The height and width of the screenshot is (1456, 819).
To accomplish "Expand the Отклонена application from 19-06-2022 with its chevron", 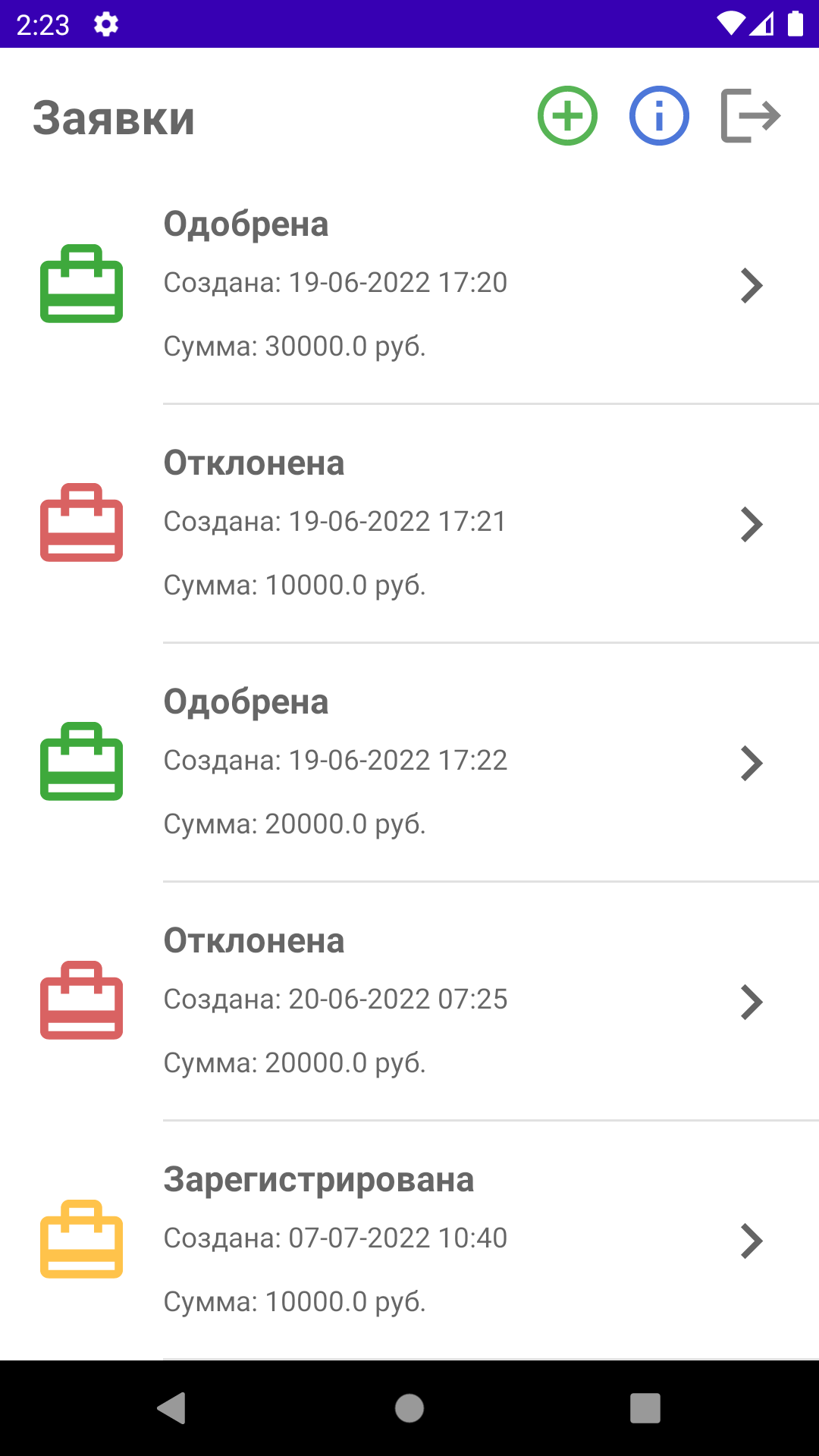I will [x=752, y=523].
